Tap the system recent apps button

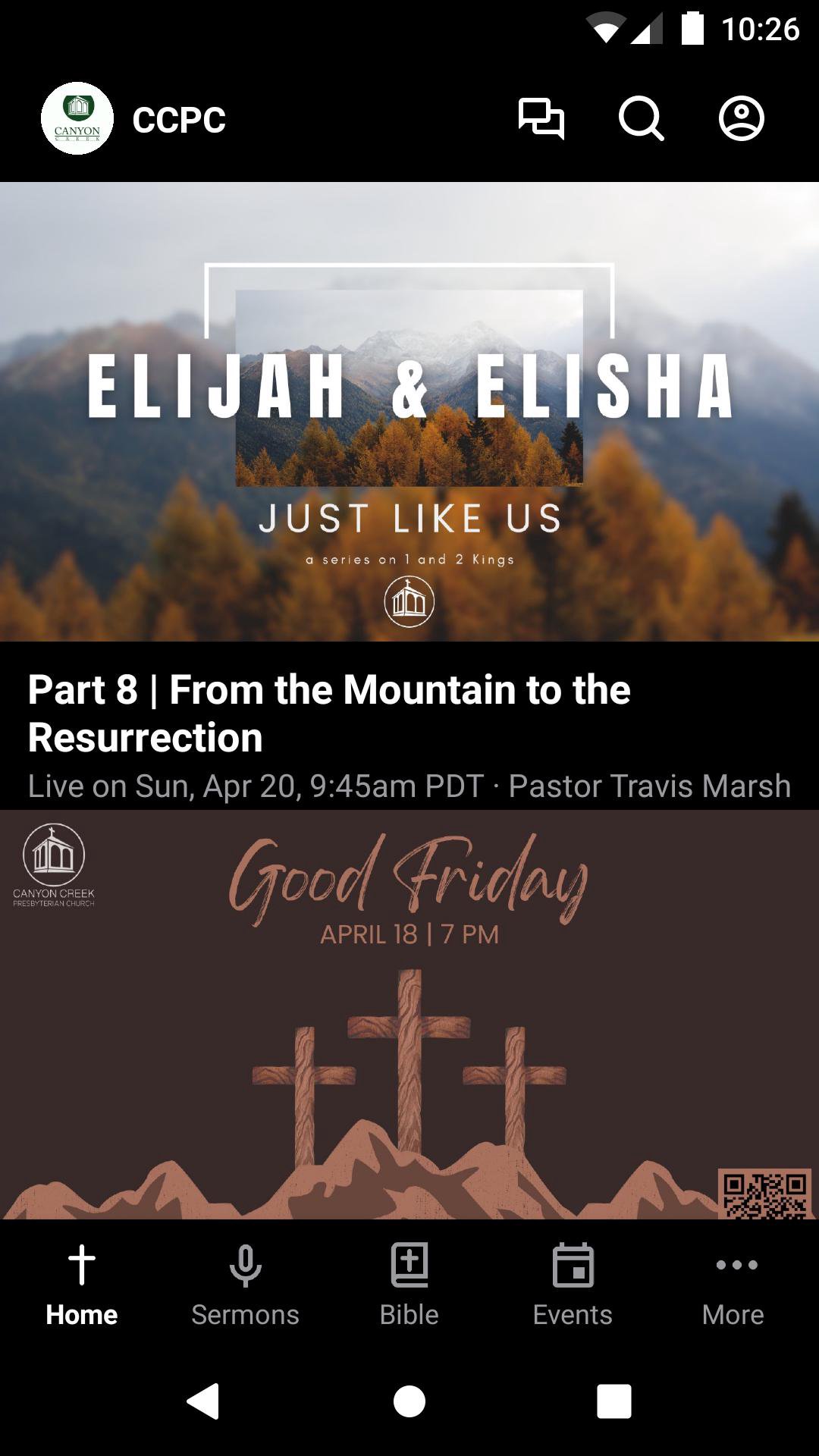[614, 1401]
